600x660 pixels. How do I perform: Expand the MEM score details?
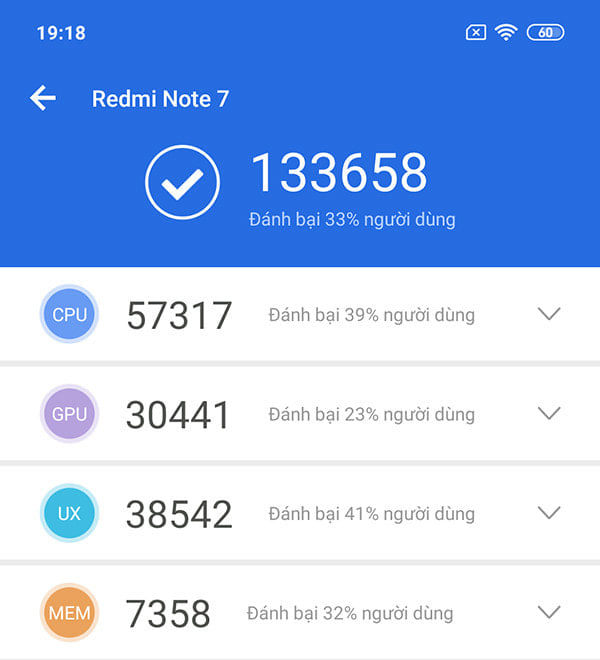[x=549, y=611]
